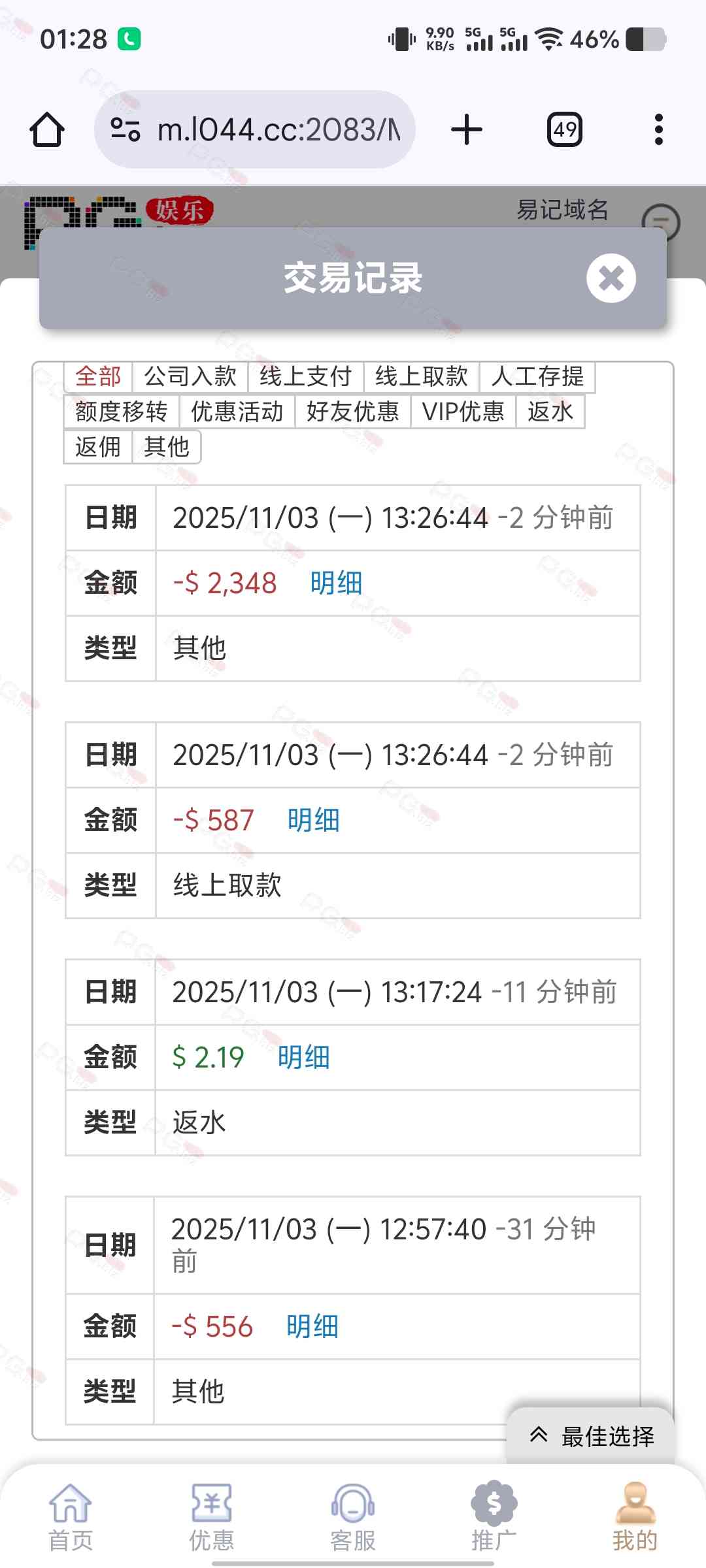
Task: Show 优惠活动 records
Action: point(237,412)
